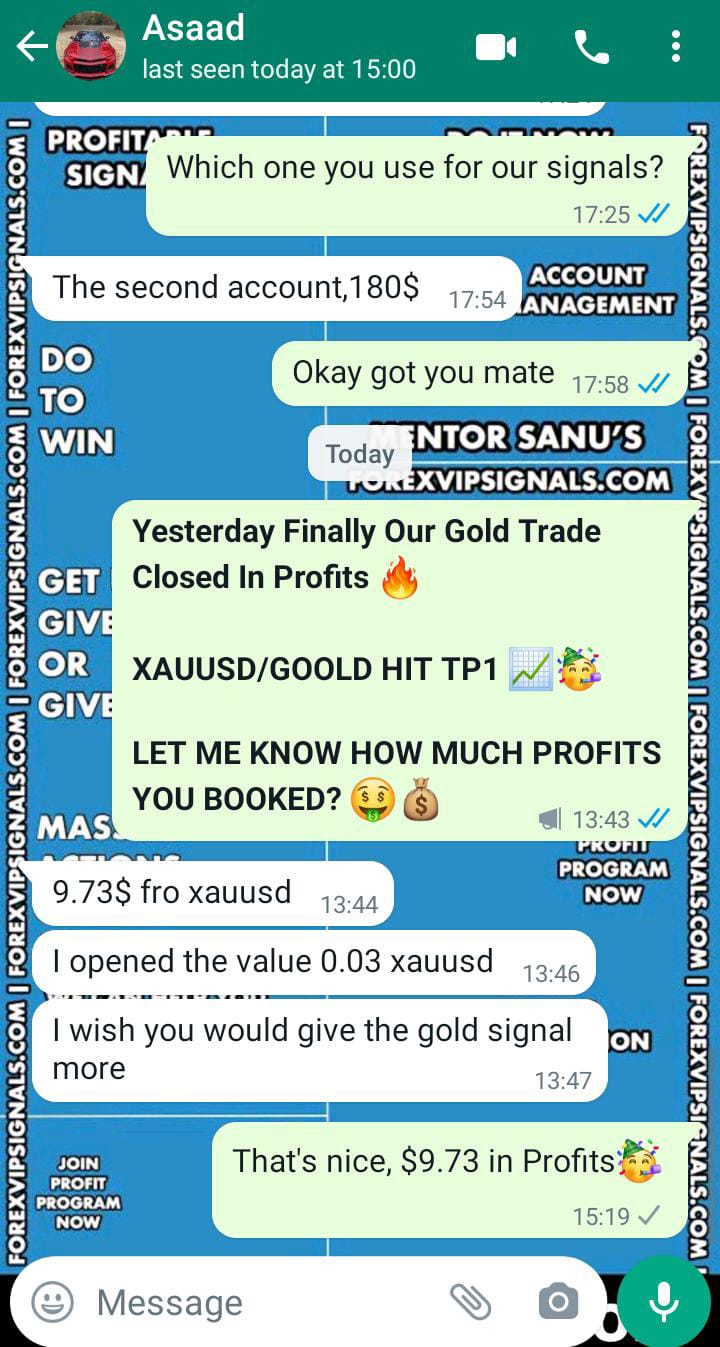This screenshot has width=720, height=1347.
Task: Start a video call with Asaad
Action: coord(496,47)
